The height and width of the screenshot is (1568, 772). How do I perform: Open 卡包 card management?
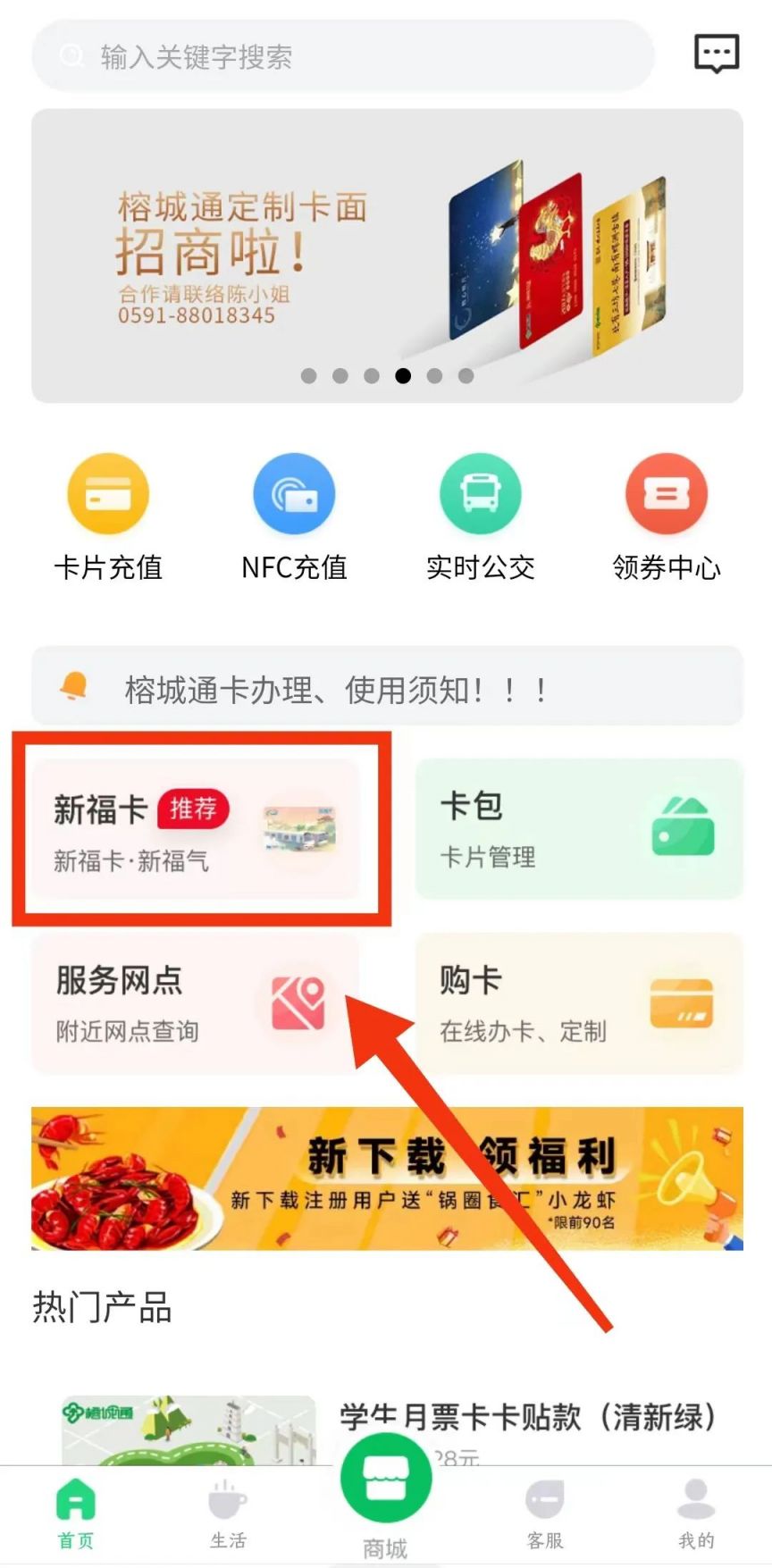click(x=579, y=829)
